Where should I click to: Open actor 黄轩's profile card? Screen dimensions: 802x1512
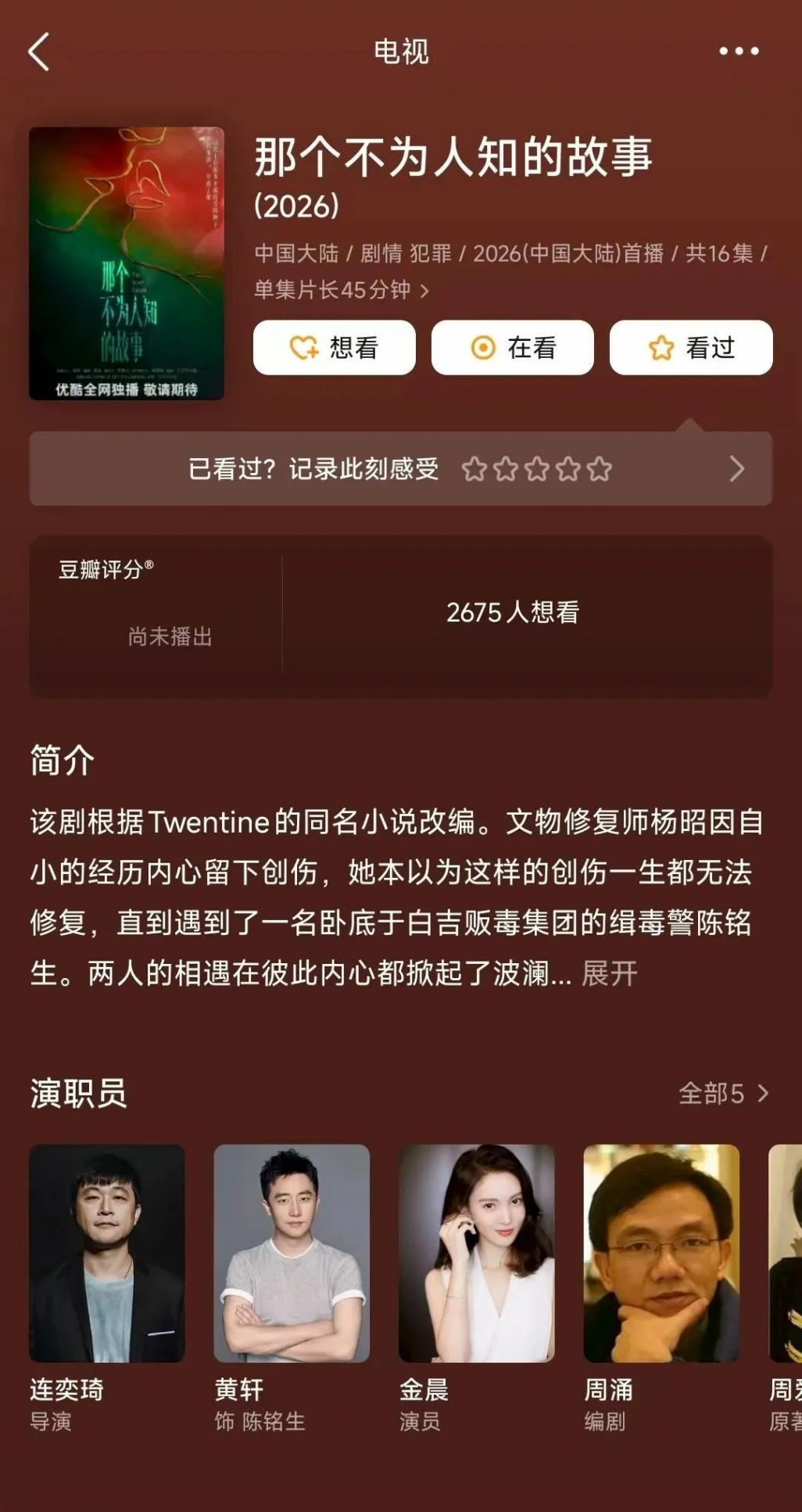tap(292, 1253)
